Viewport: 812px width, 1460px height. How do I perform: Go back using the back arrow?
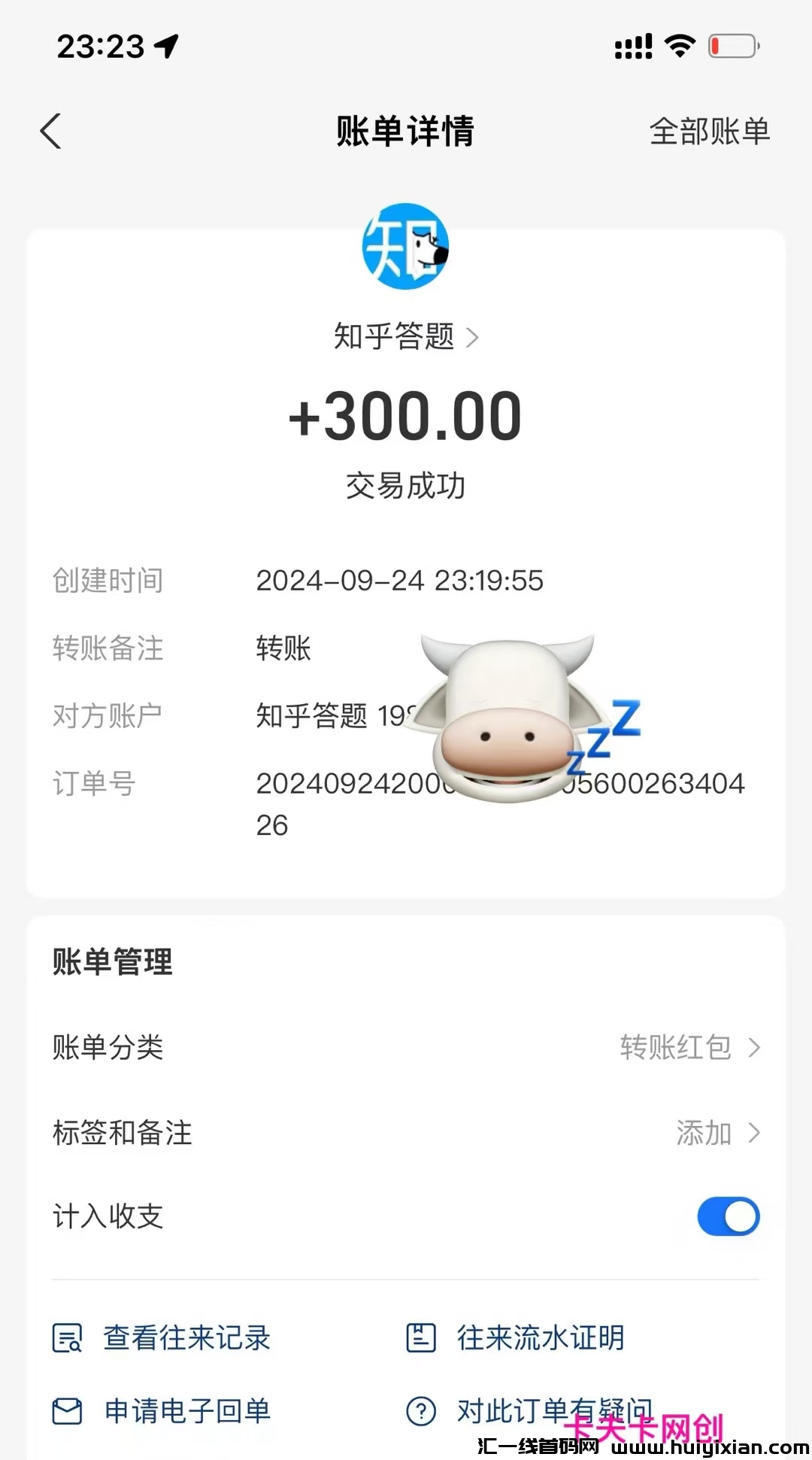click(50, 132)
